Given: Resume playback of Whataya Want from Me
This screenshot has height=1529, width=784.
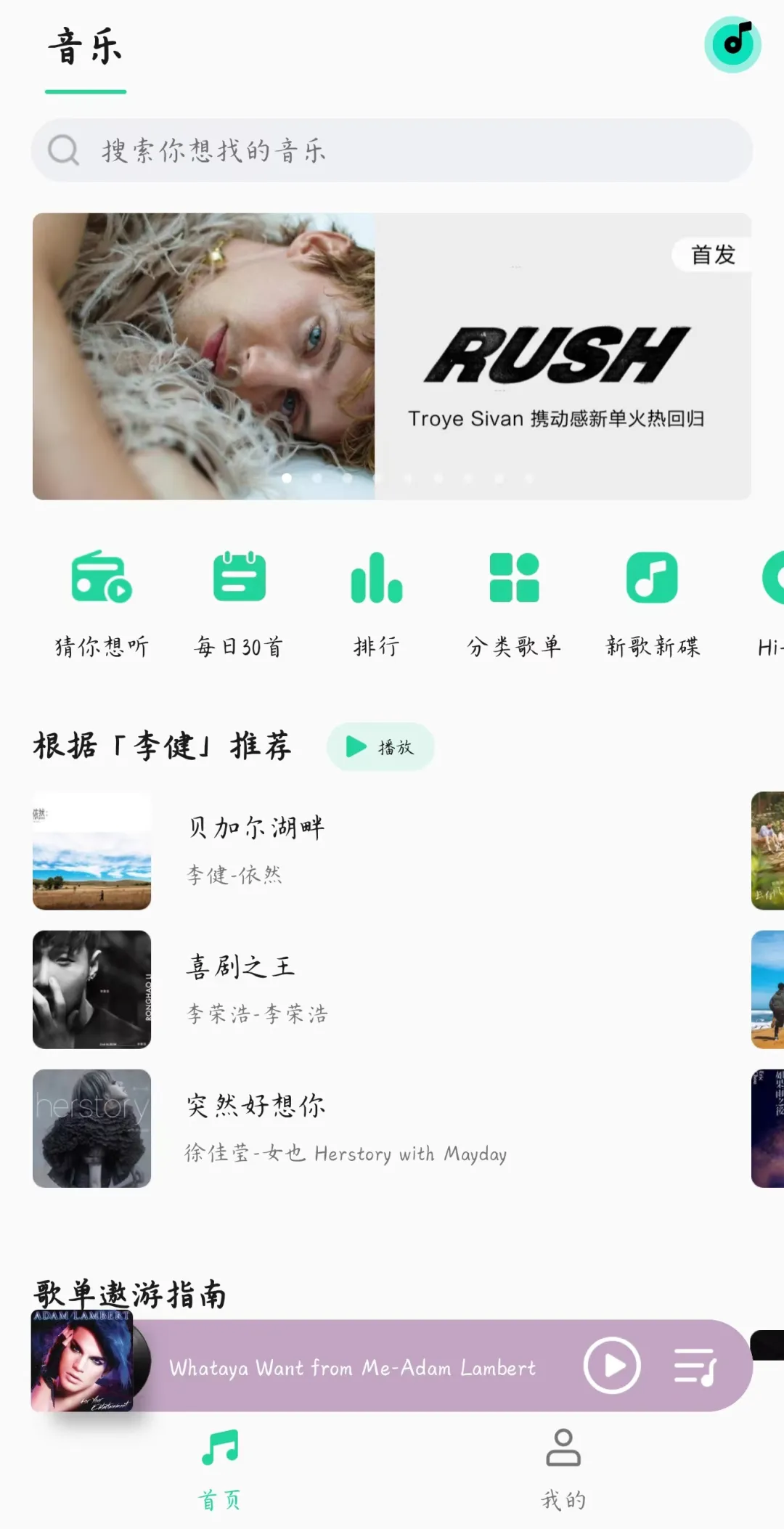Looking at the screenshot, I should [x=611, y=1365].
